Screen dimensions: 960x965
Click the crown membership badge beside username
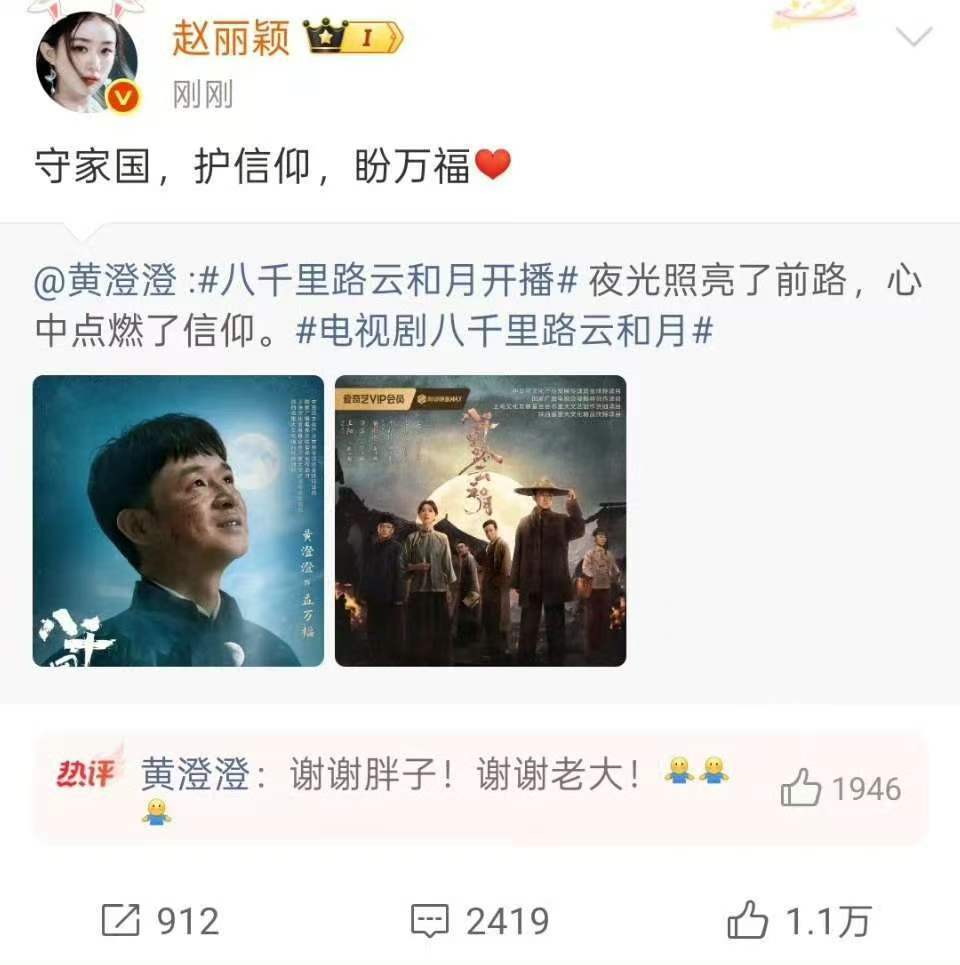(351, 35)
